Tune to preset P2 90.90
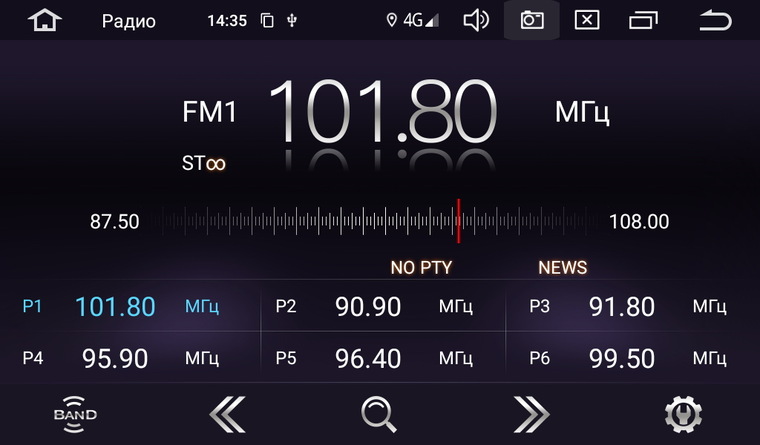This screenshot has width=760, height=445. tap(368, 307)
